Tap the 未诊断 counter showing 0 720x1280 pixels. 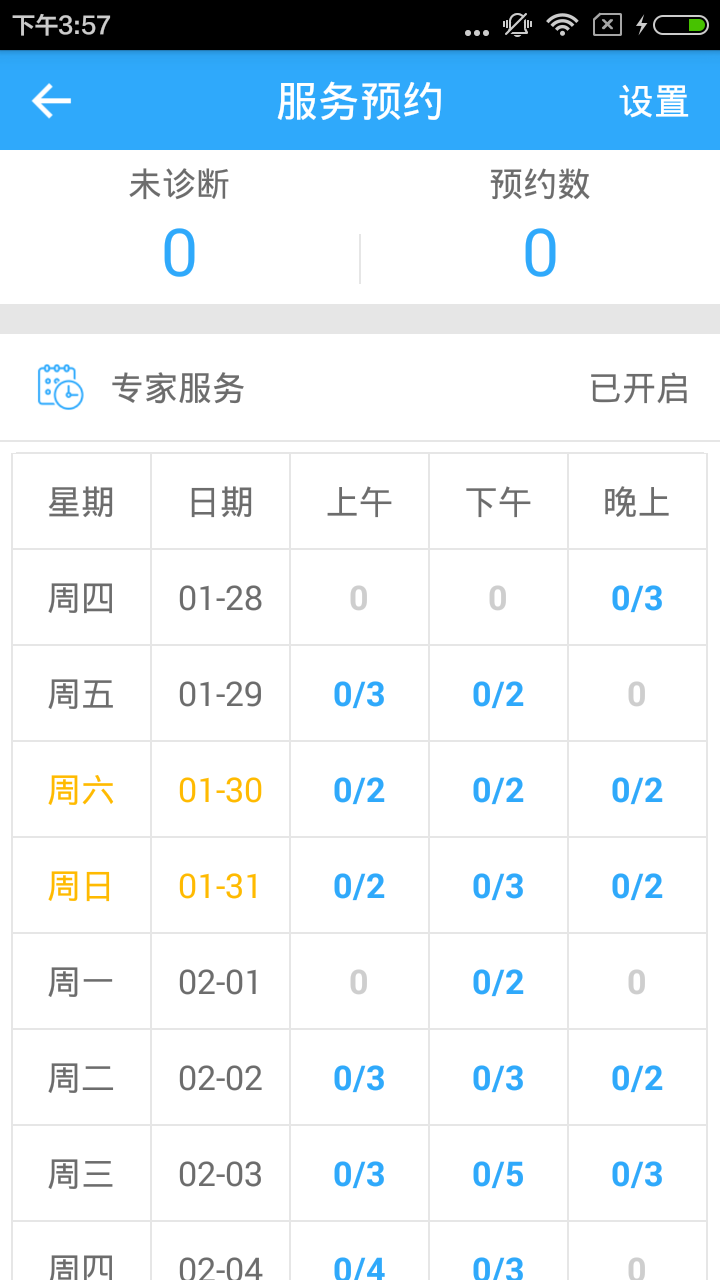click(180, 250)
